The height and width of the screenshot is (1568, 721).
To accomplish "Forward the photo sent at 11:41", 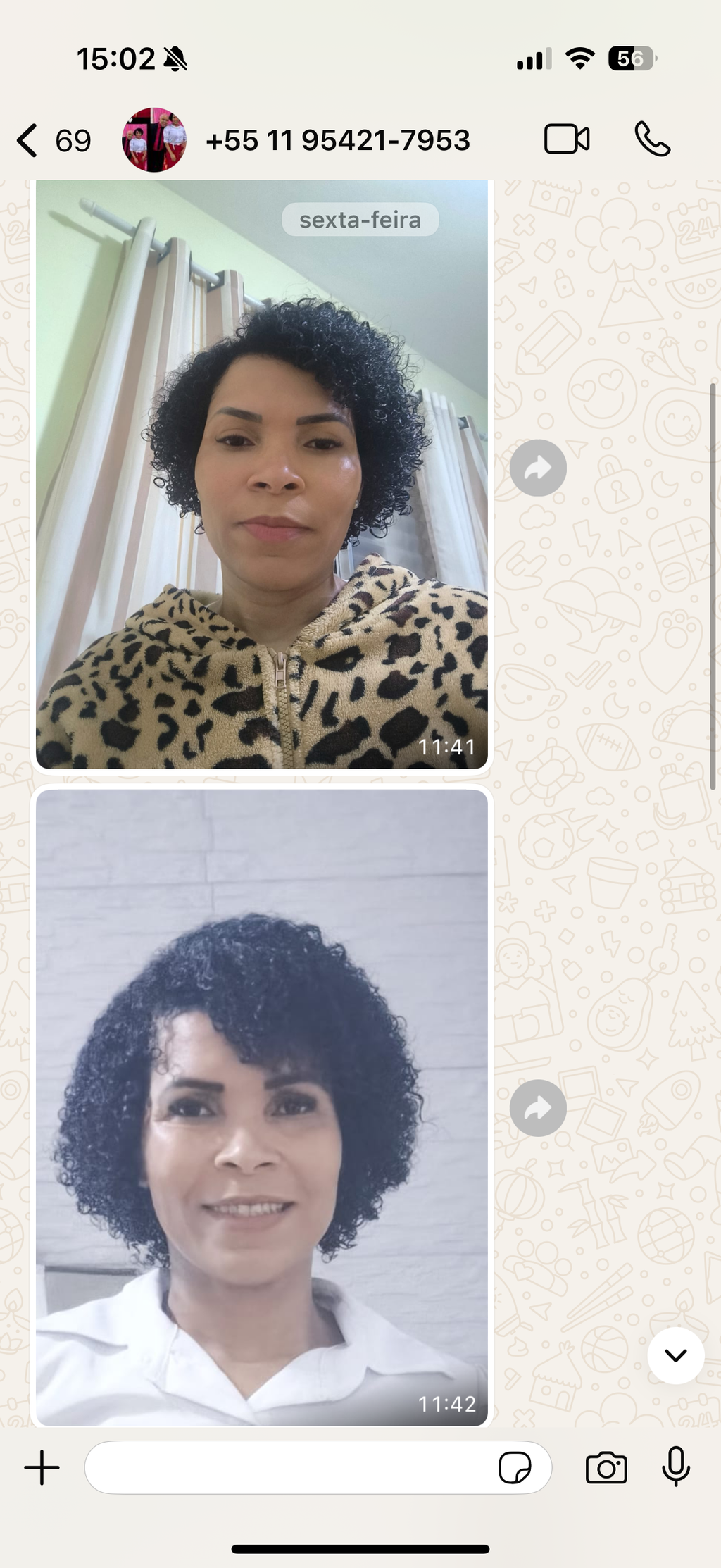I will 538,468.
